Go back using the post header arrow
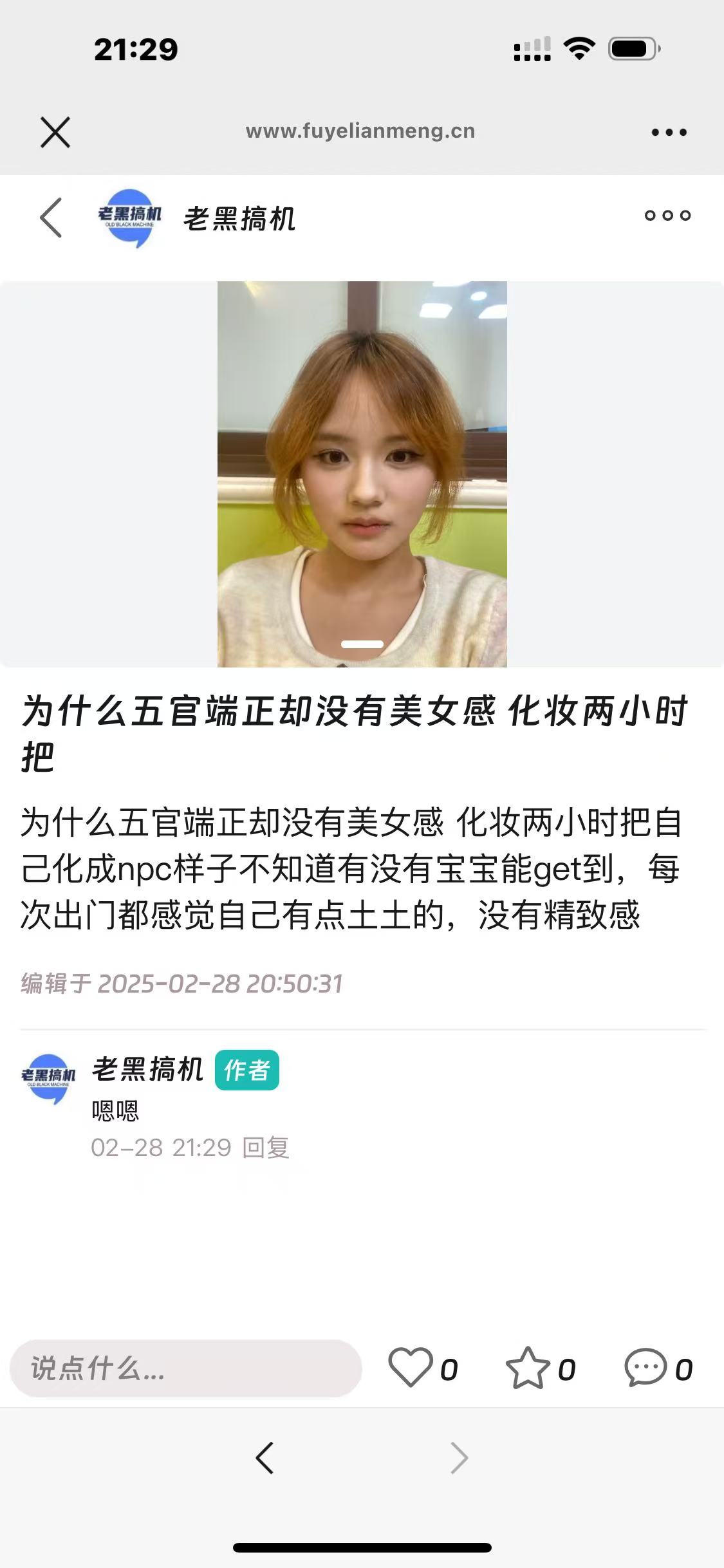The image size is (724, 1568). pyautogui.click(x=51, y=218)
